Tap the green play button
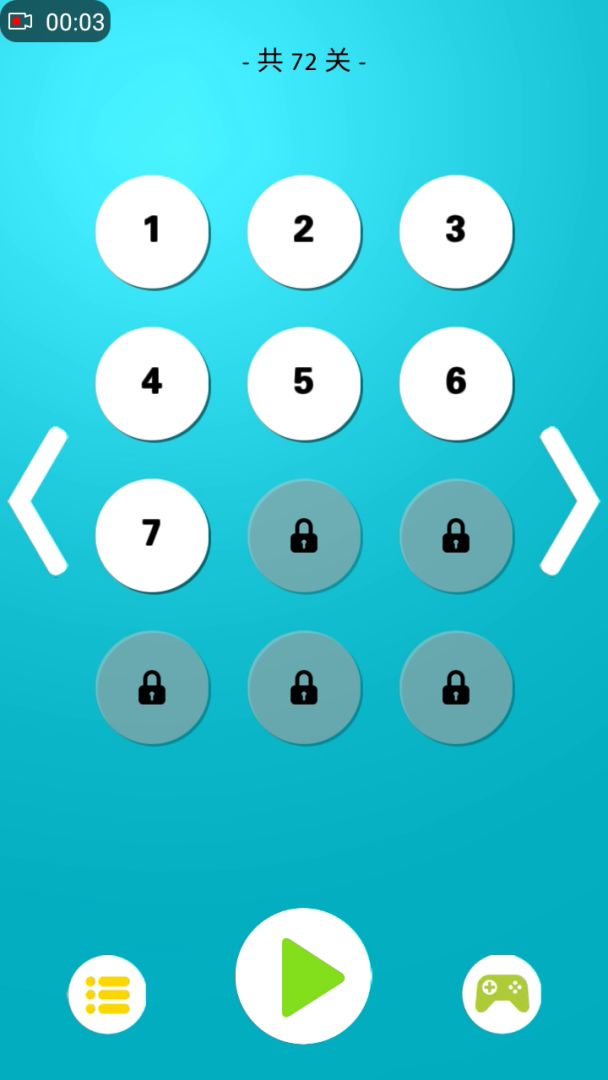 click(x=304, y=977)
